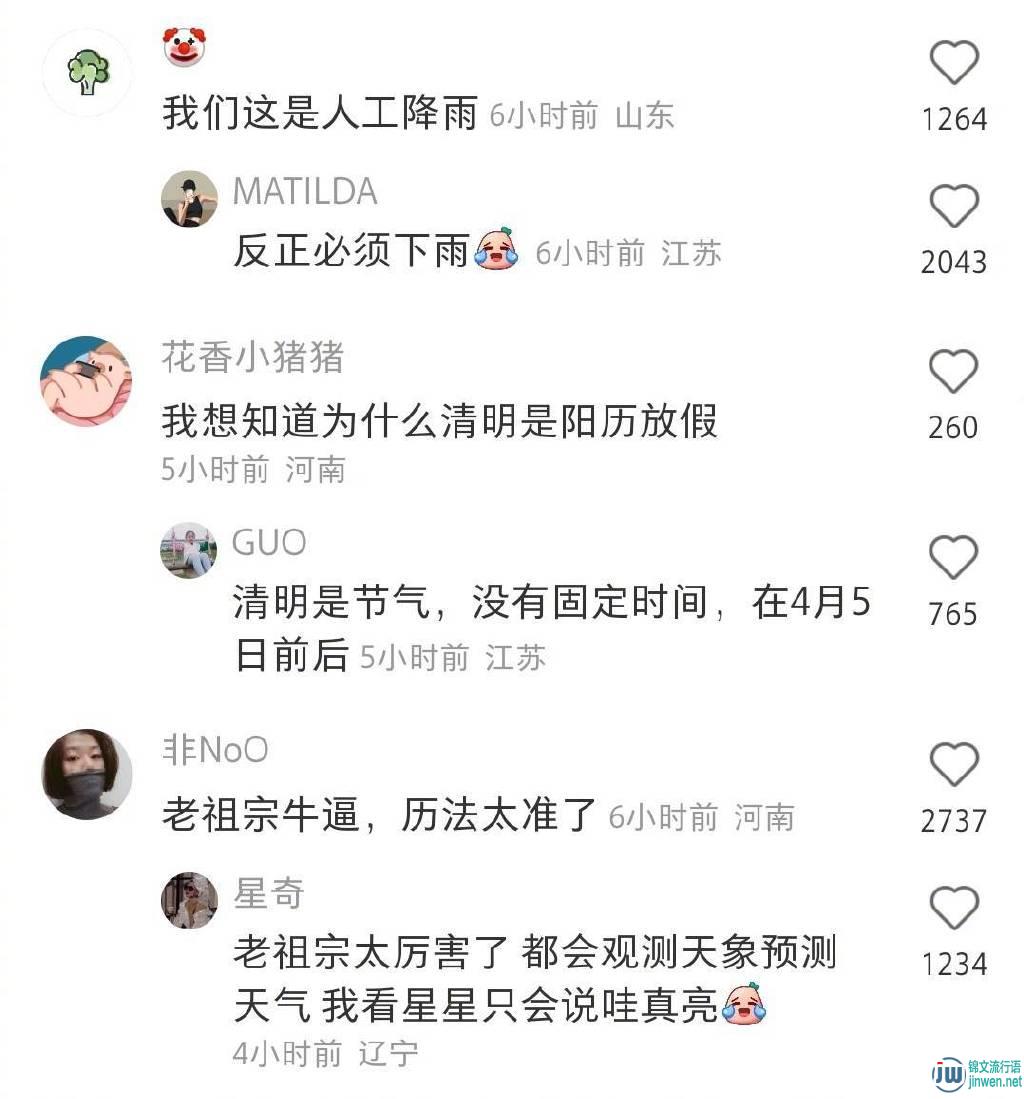Open MATILDA's profile picture
The width and height of the screenshot is (1024, 1099).
(x=189, y=199)
